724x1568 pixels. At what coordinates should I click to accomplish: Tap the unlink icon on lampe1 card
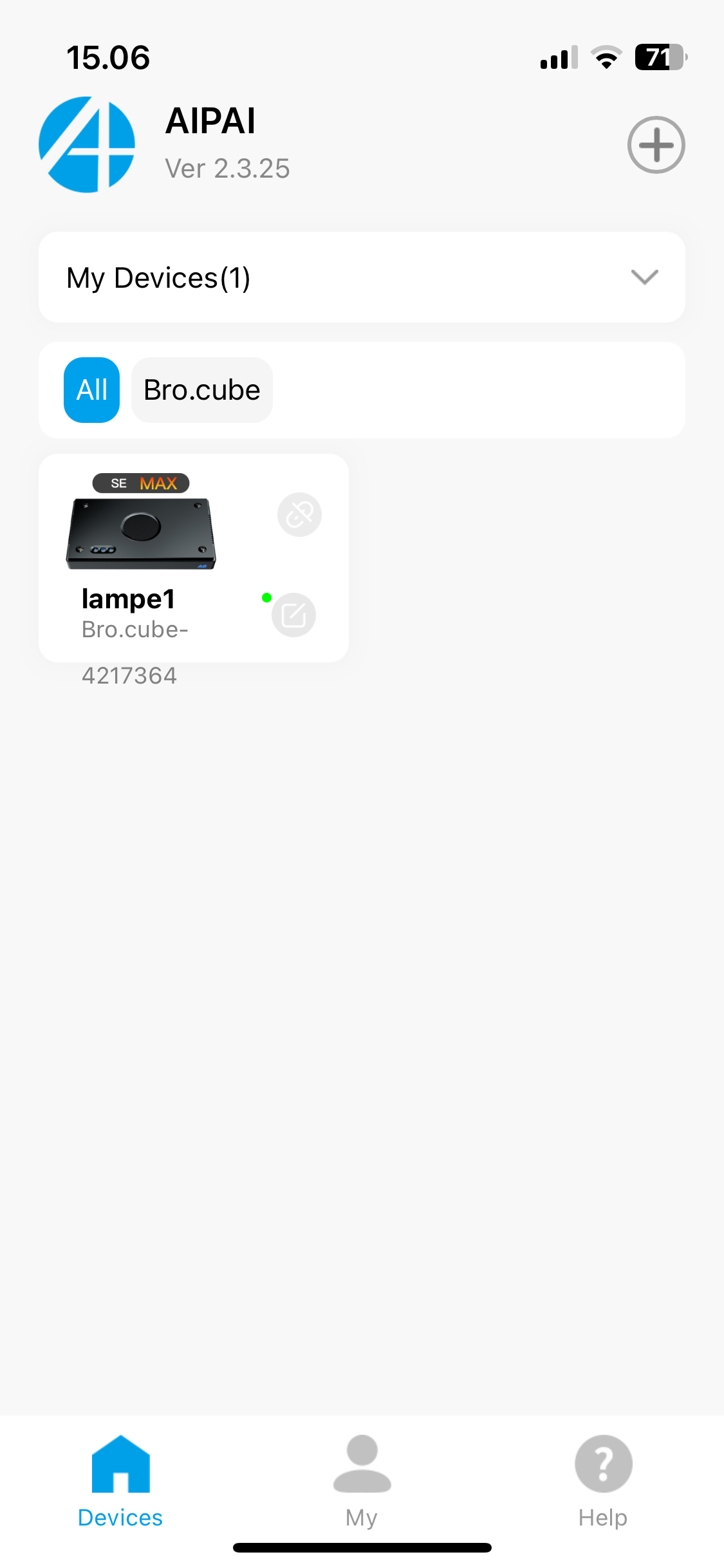[299, 515]
